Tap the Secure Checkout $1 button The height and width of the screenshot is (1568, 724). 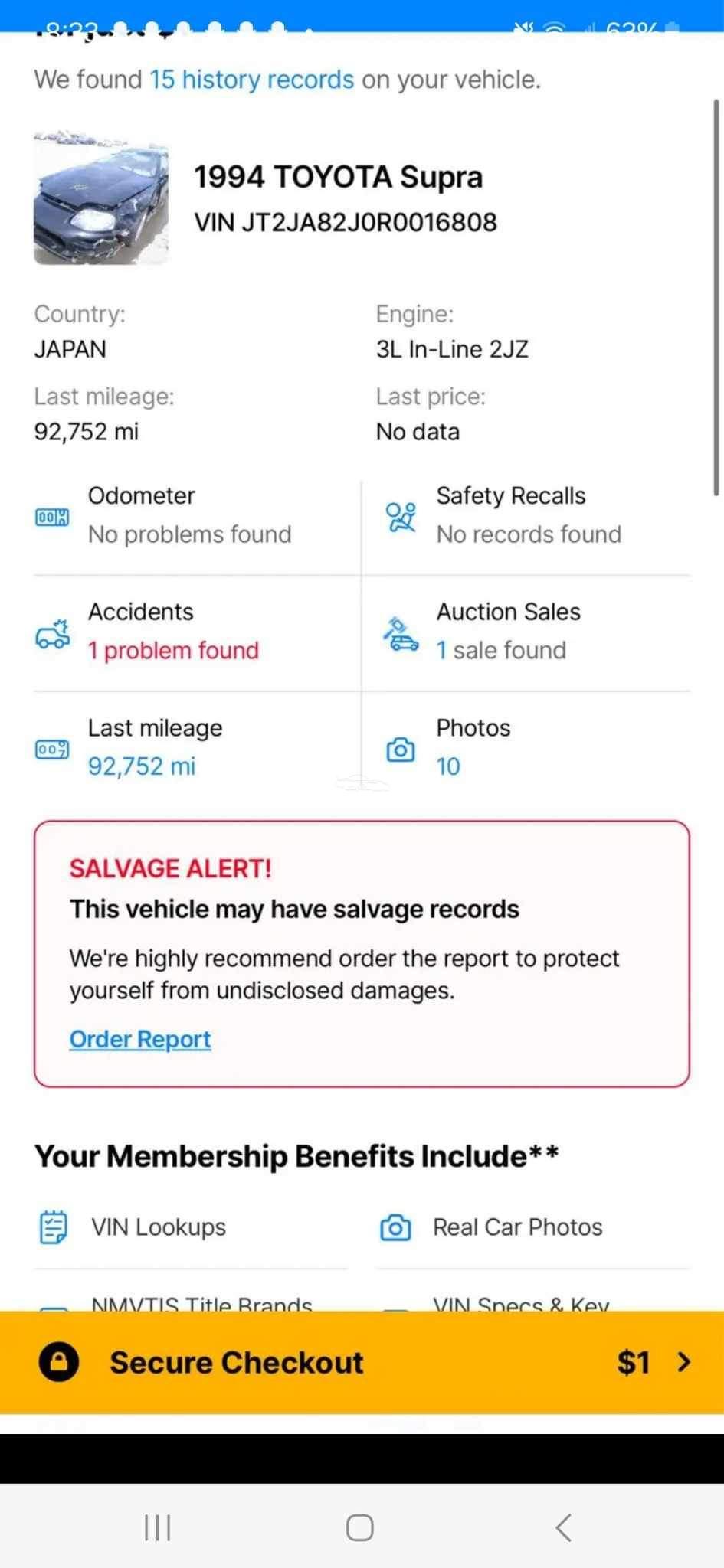(362, 1362)
